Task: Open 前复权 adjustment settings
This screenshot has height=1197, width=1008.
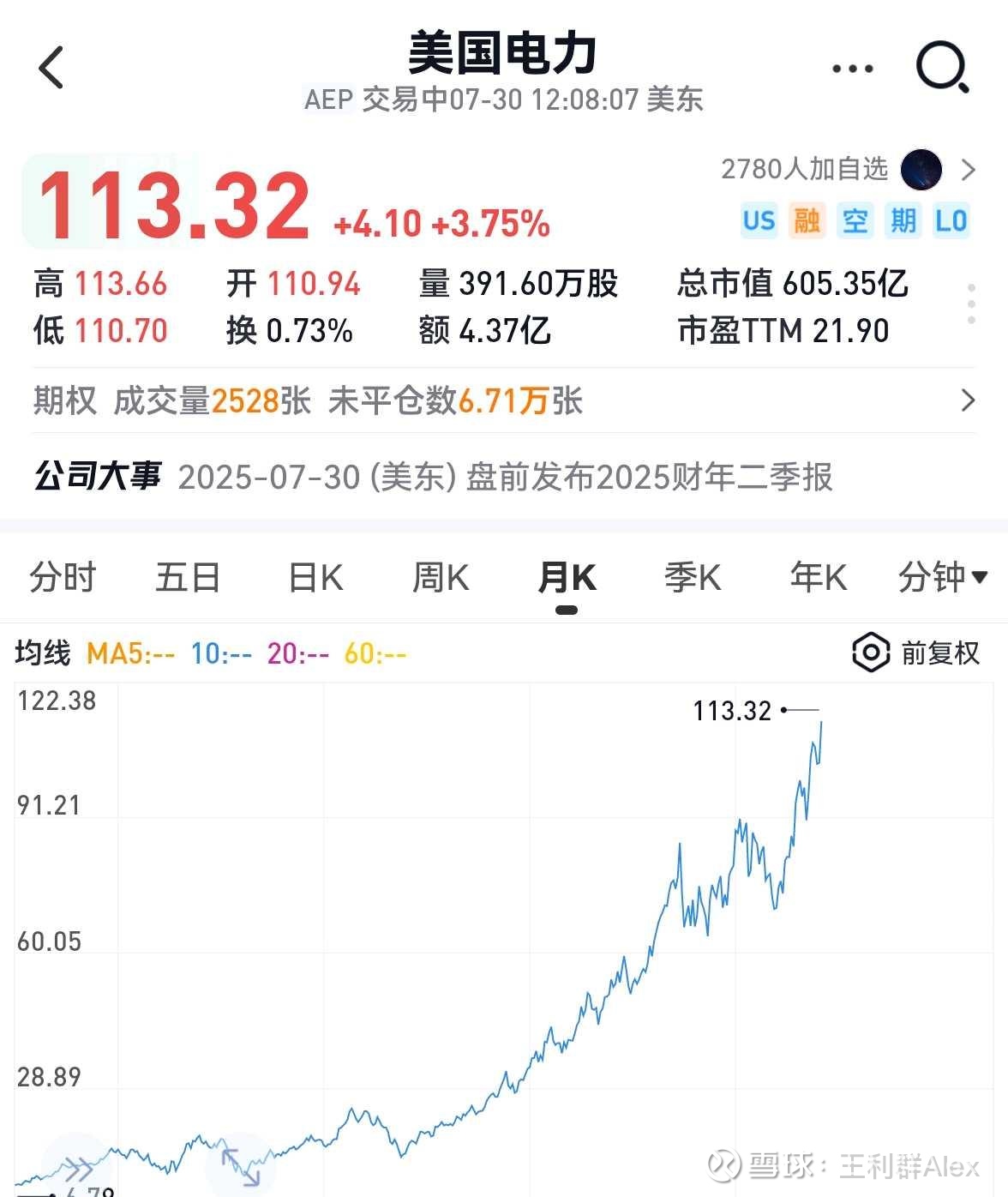Action: [x=915, y=653]
